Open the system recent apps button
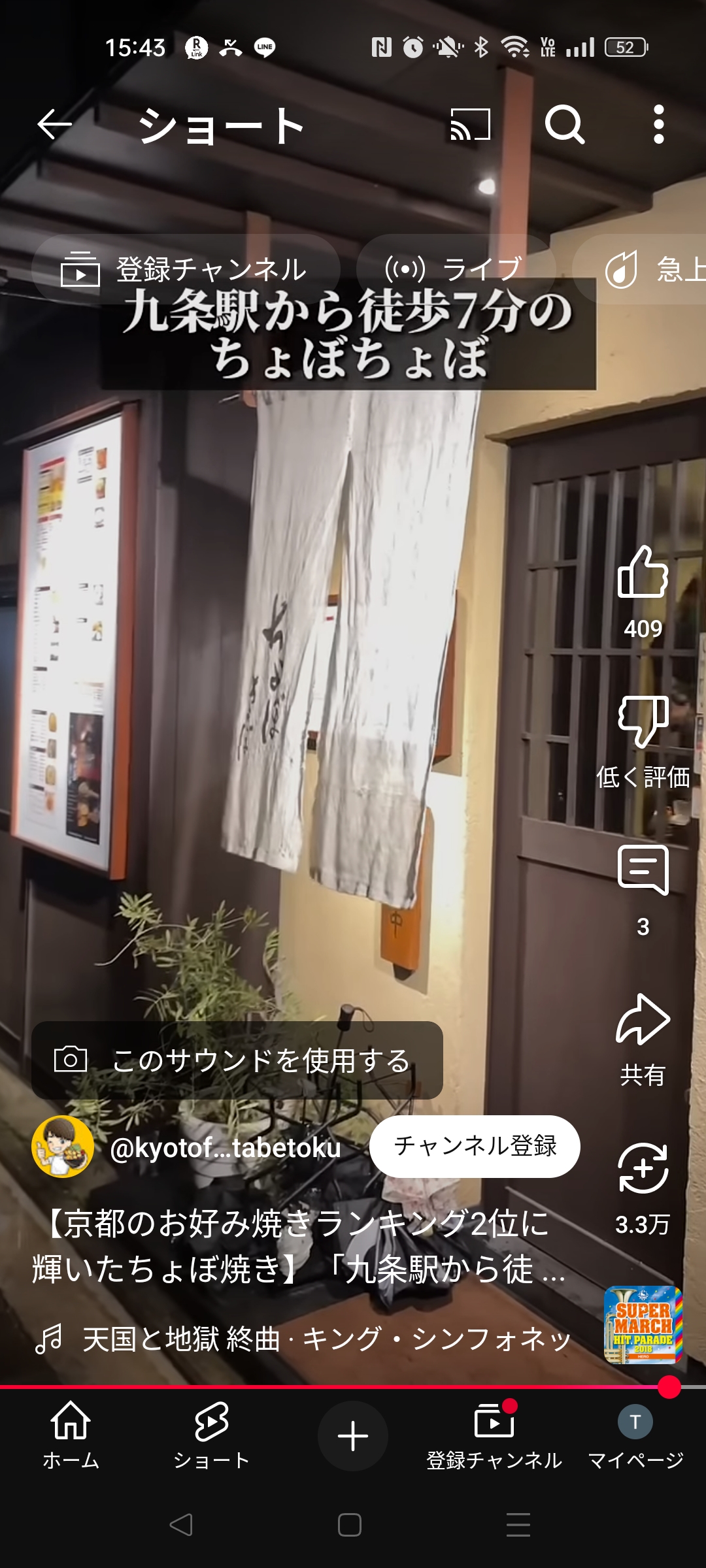The height and width of the screenshot is (1568, 706). point(518,1525)
